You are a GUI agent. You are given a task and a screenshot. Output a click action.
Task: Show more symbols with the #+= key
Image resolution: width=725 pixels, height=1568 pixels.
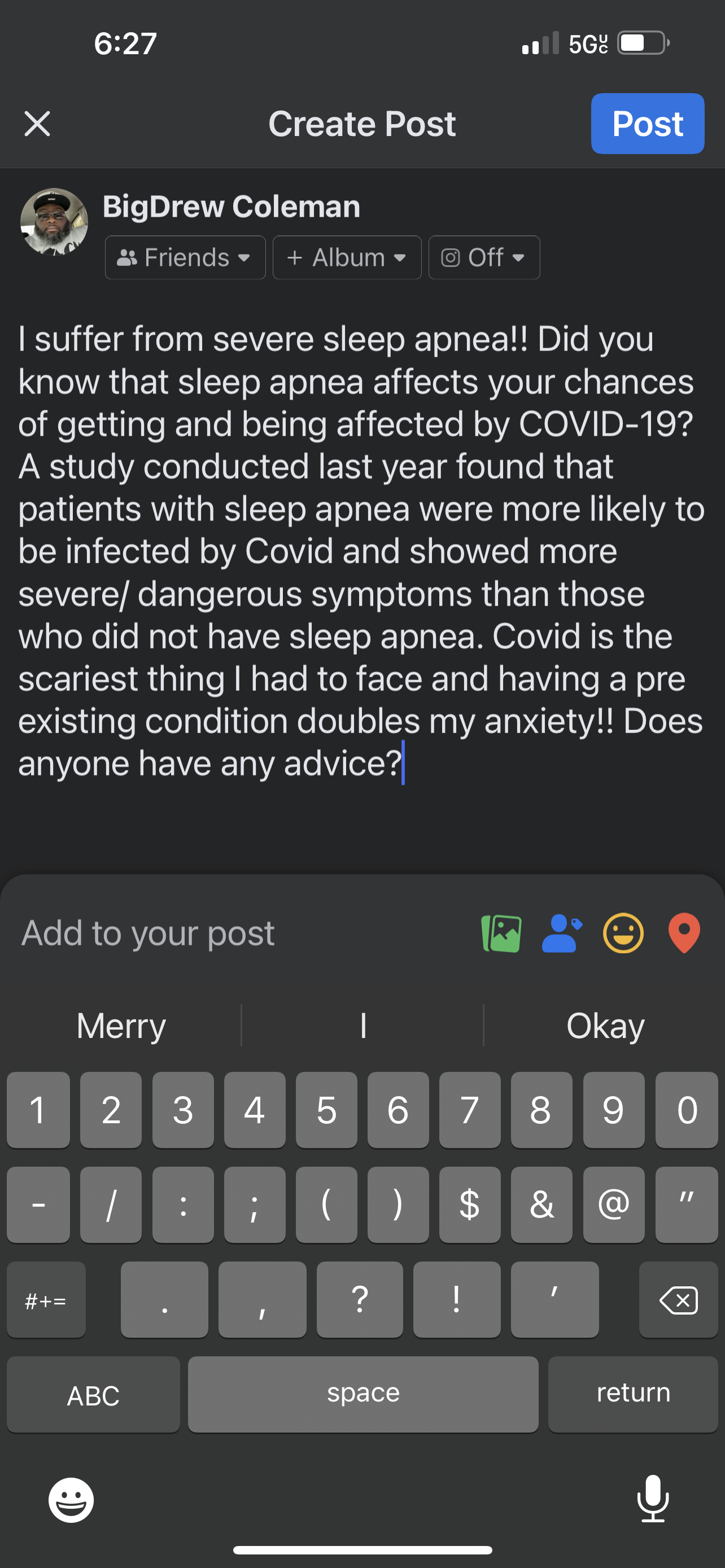click(x=46, y=1300)
